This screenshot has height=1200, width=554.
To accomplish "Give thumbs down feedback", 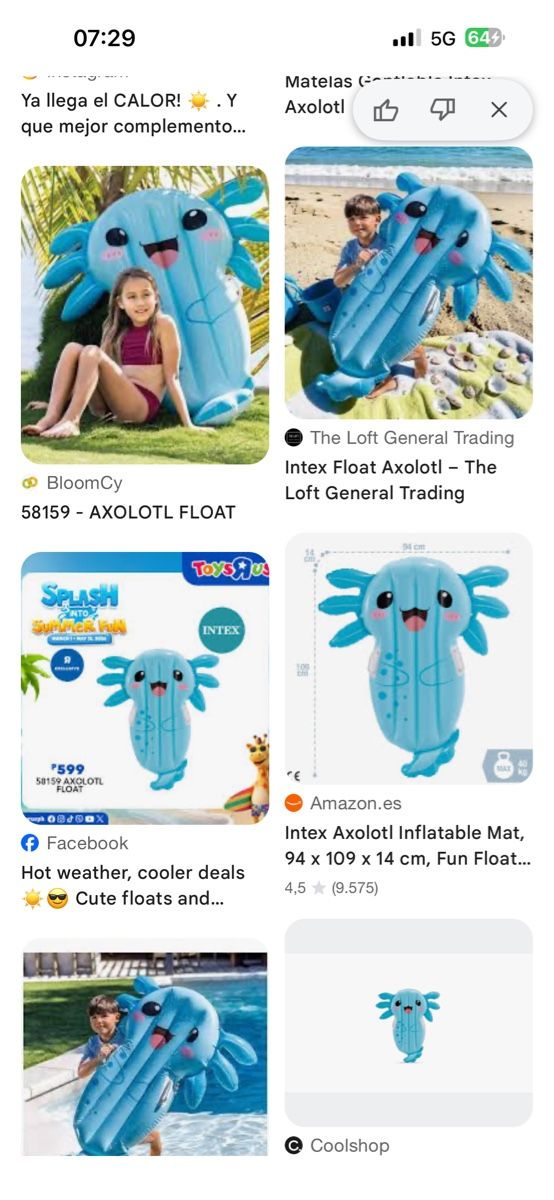I will [443, 110].
